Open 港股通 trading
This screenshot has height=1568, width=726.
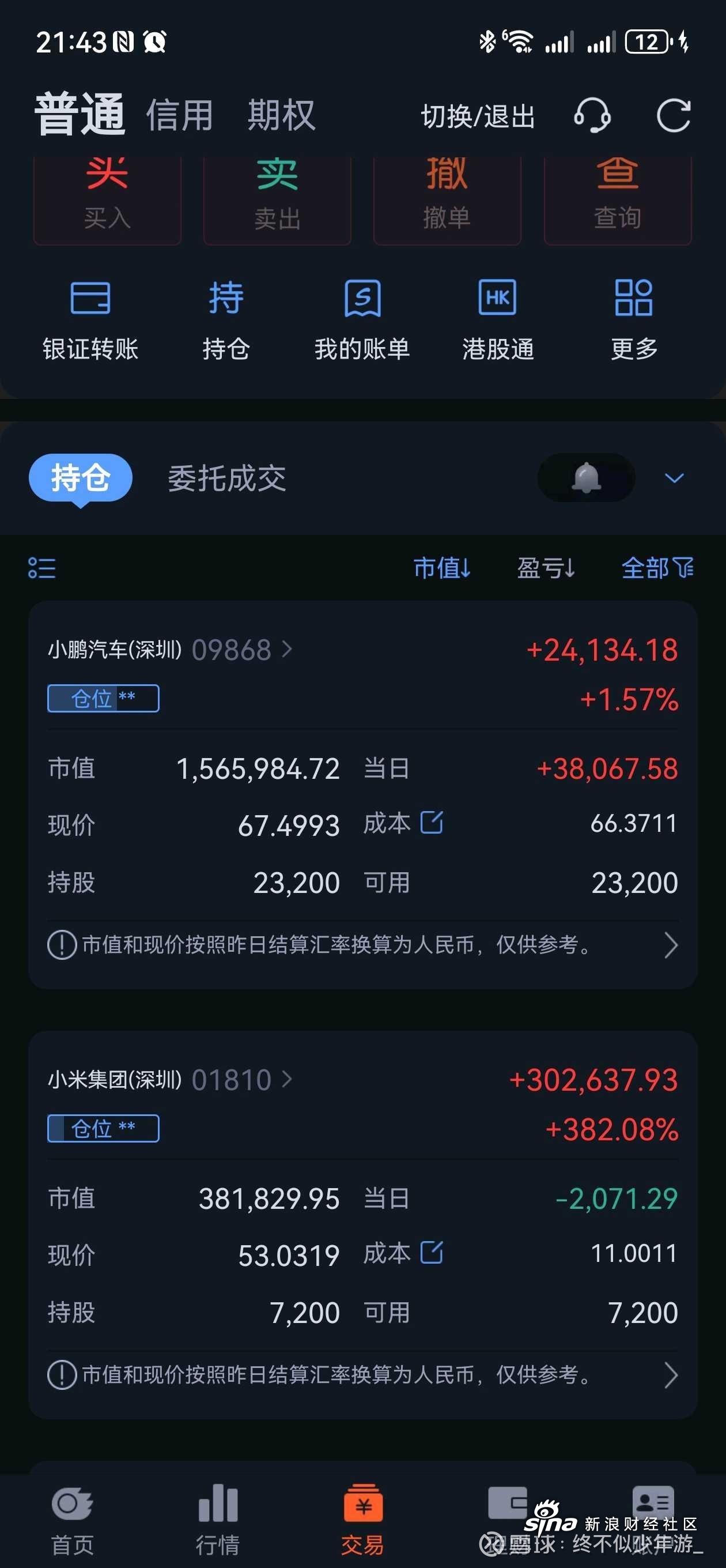pyautogui.click(x=498, y=319)
